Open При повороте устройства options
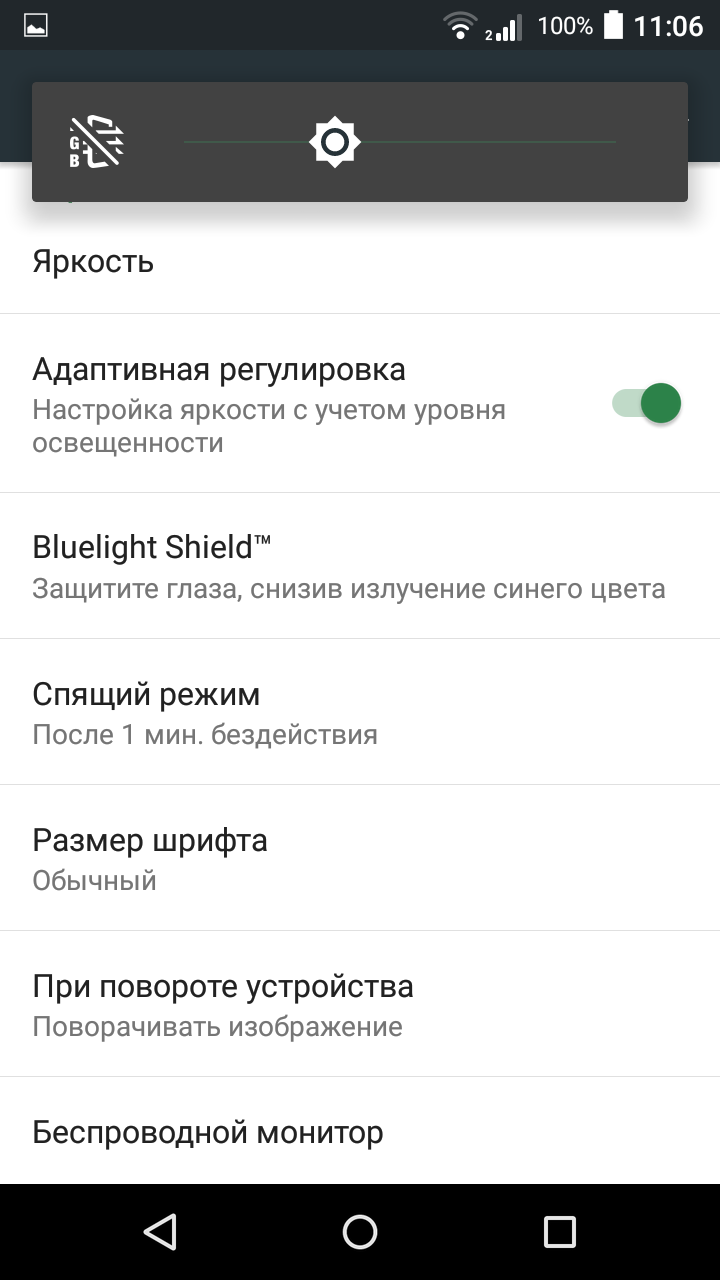This screenshot has height=1280, width=720. pos(360,1004)
